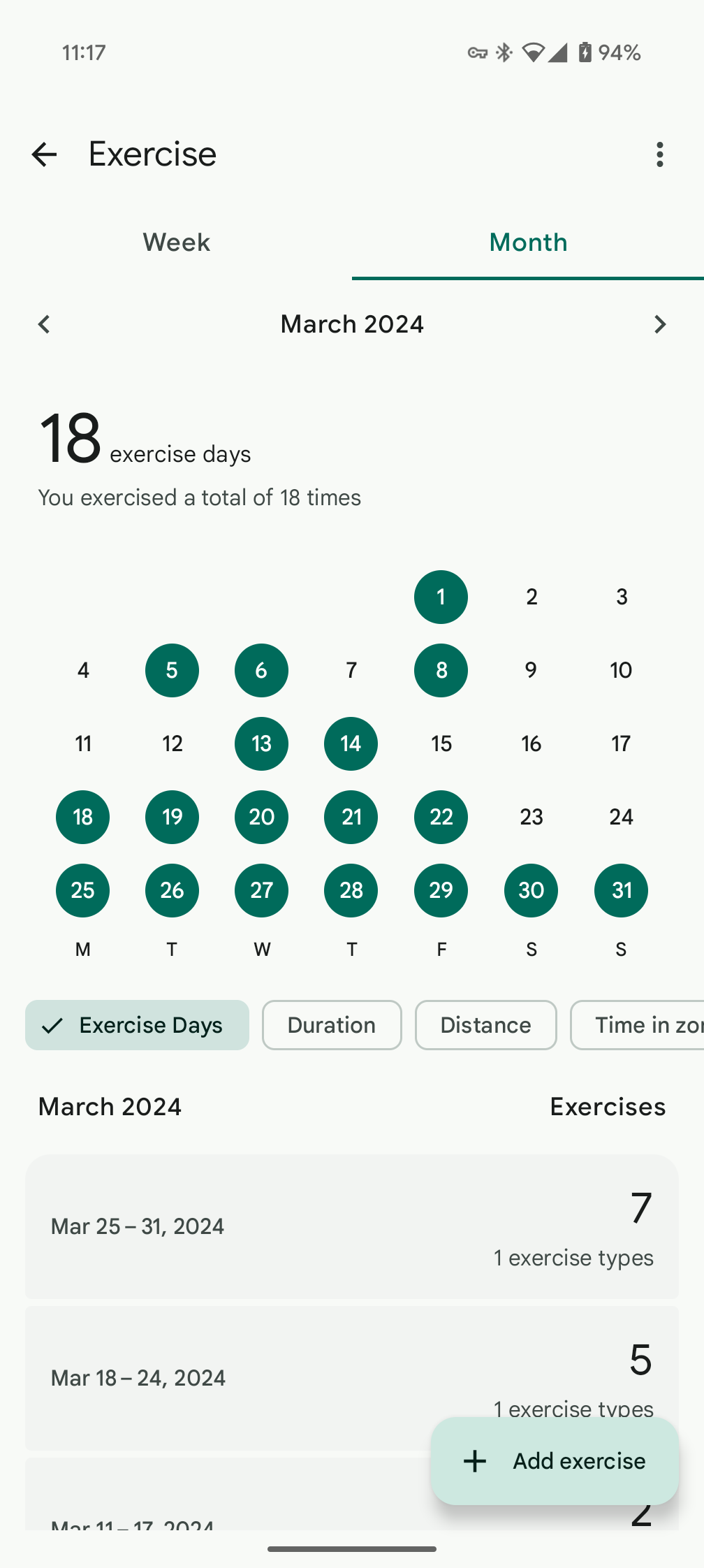704x1568 pixels.
Task: Go to previous month with left chevron
Action: (x=44, y=324)
